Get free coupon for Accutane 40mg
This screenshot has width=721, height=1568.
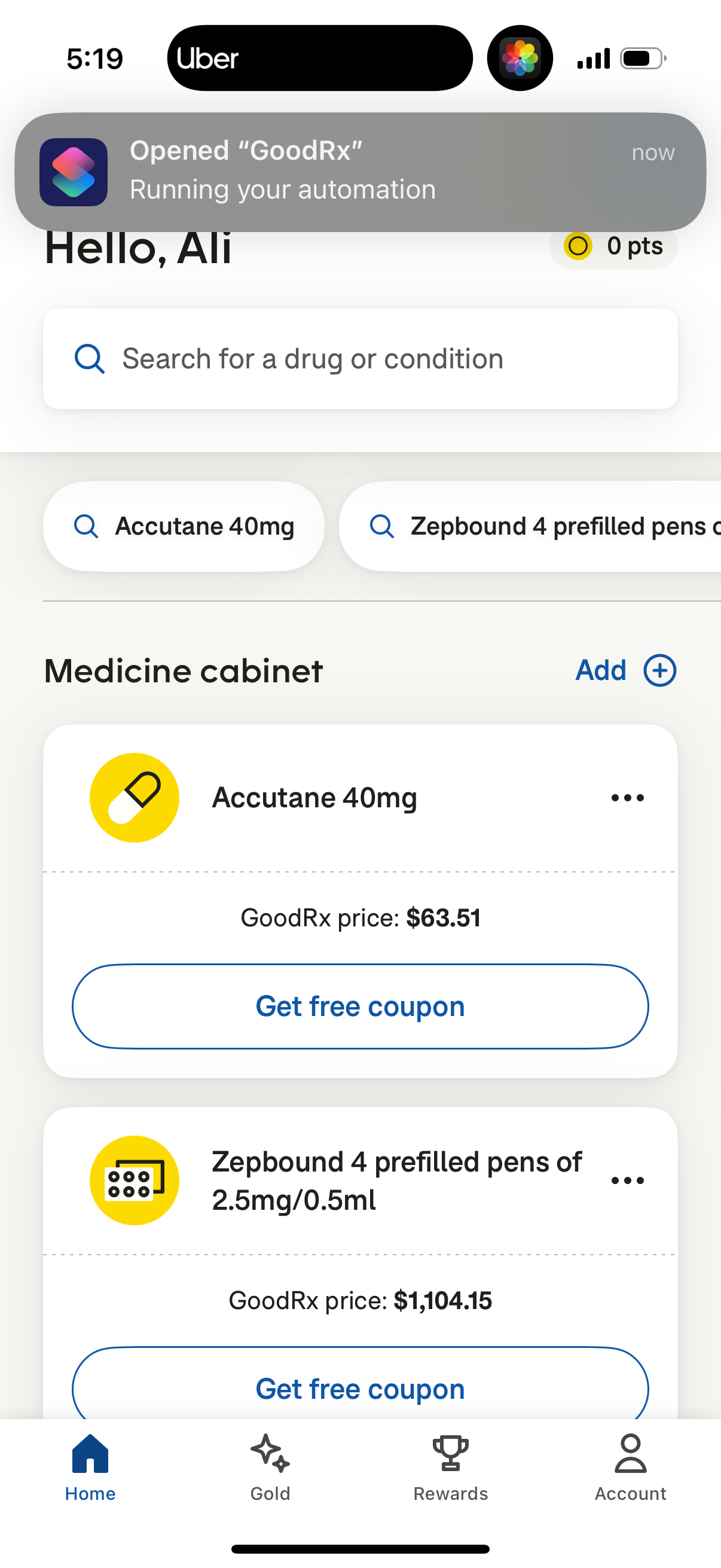360,1006
